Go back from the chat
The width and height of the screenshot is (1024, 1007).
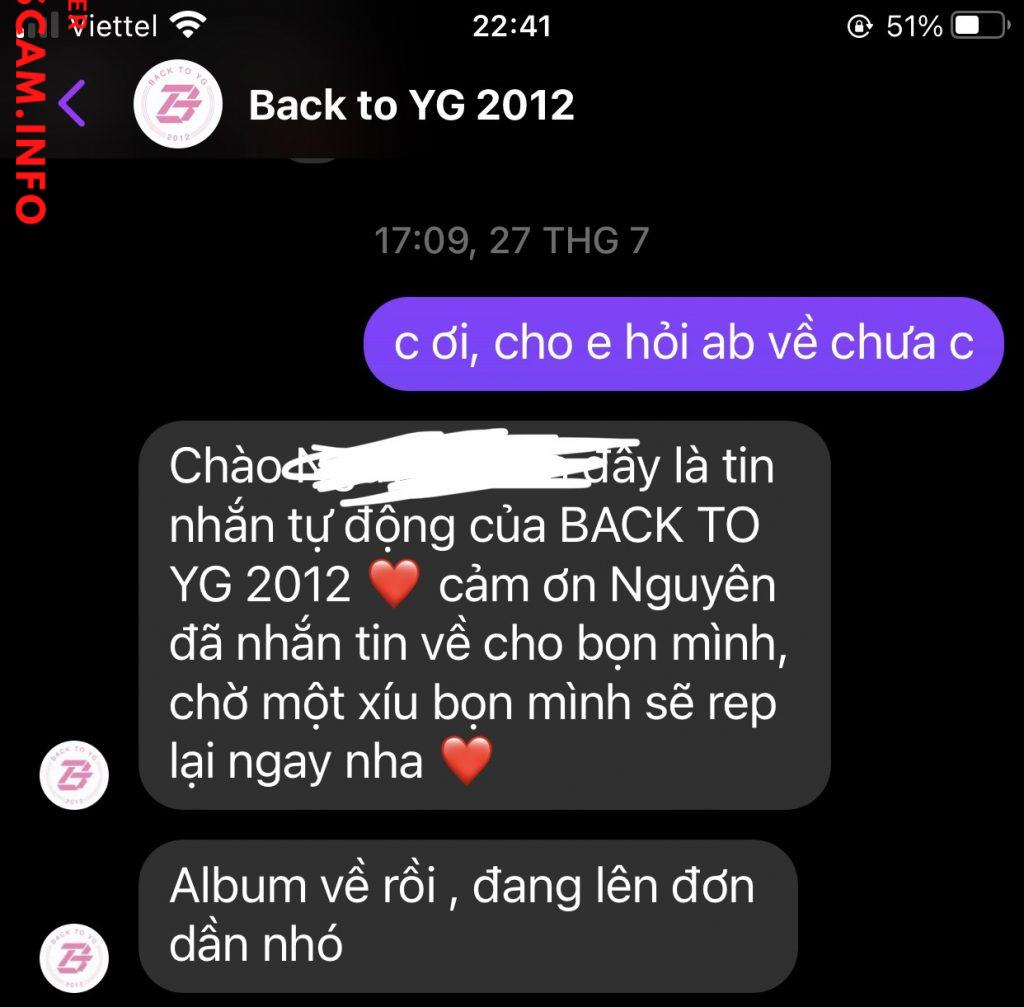(72, 103)
